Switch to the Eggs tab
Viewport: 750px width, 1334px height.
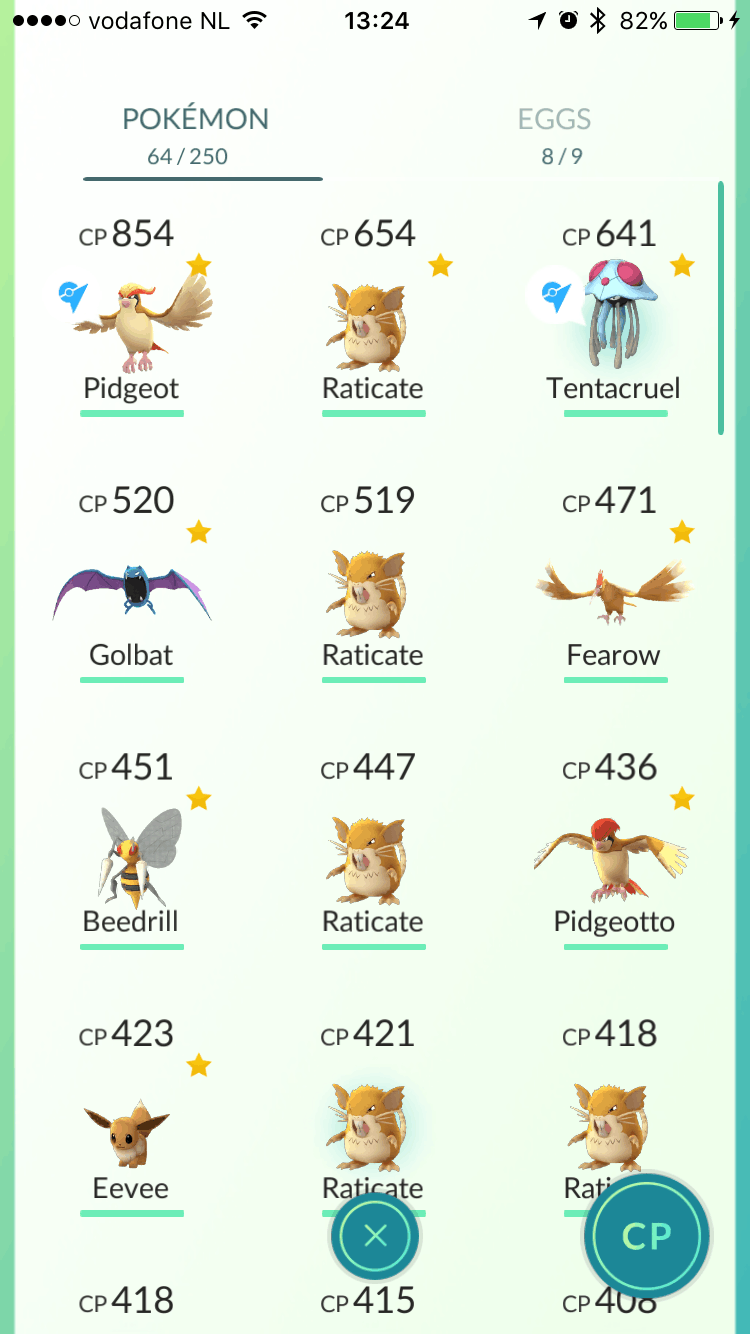(554, 133)
